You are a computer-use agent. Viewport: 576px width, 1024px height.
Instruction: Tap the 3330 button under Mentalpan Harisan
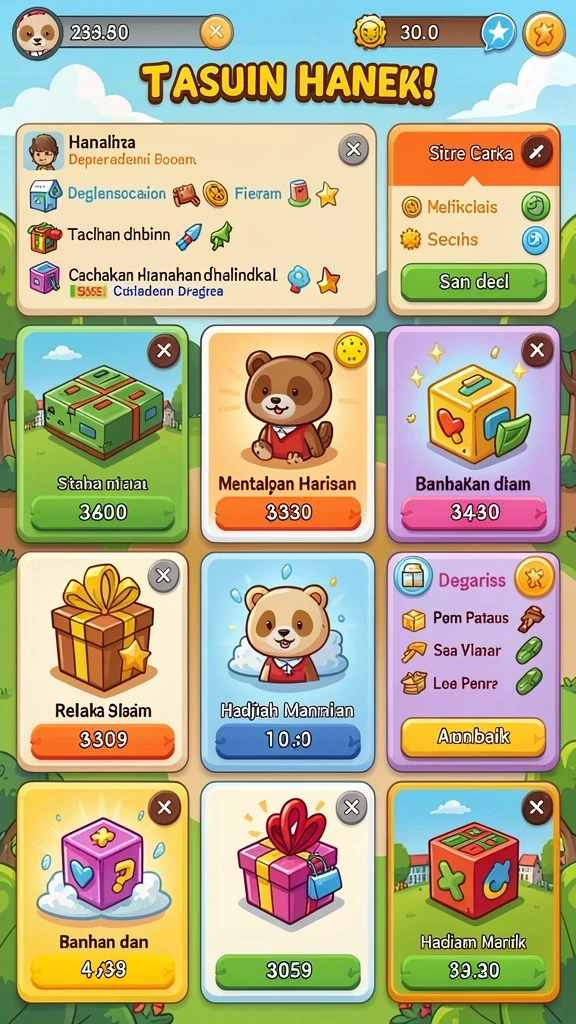pos(288,513)
